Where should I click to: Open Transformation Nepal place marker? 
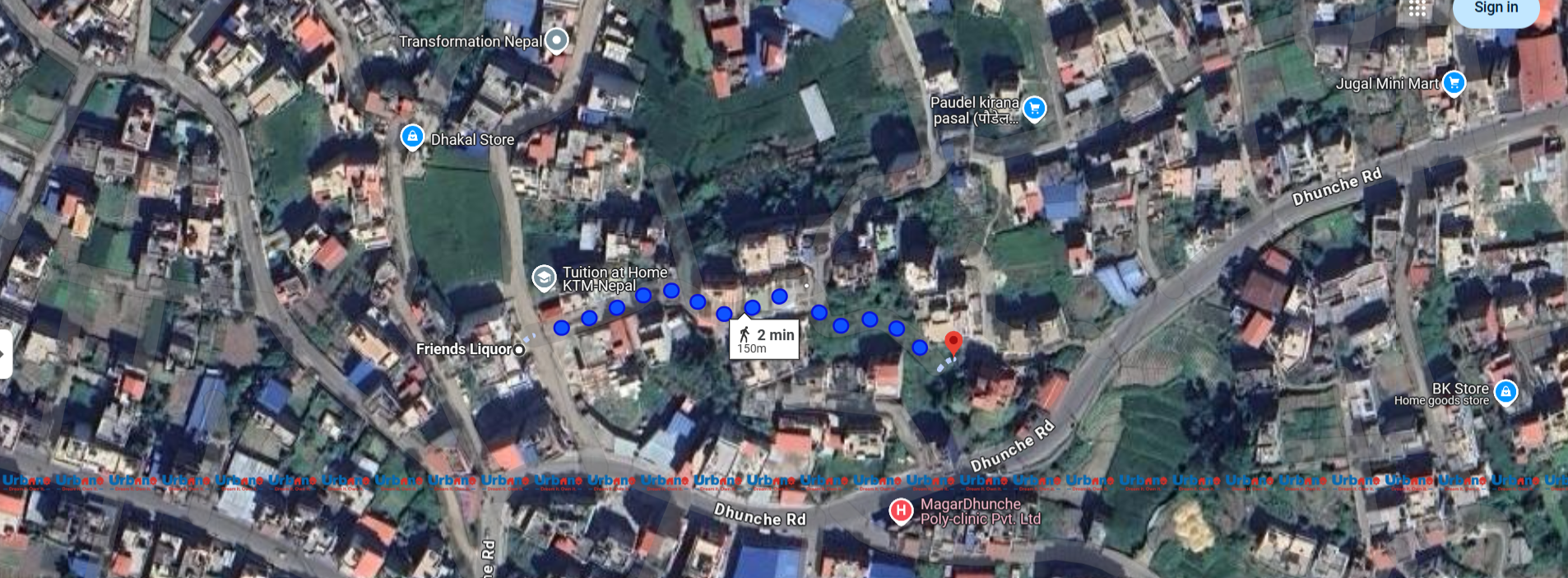click(x=557, y=40)
